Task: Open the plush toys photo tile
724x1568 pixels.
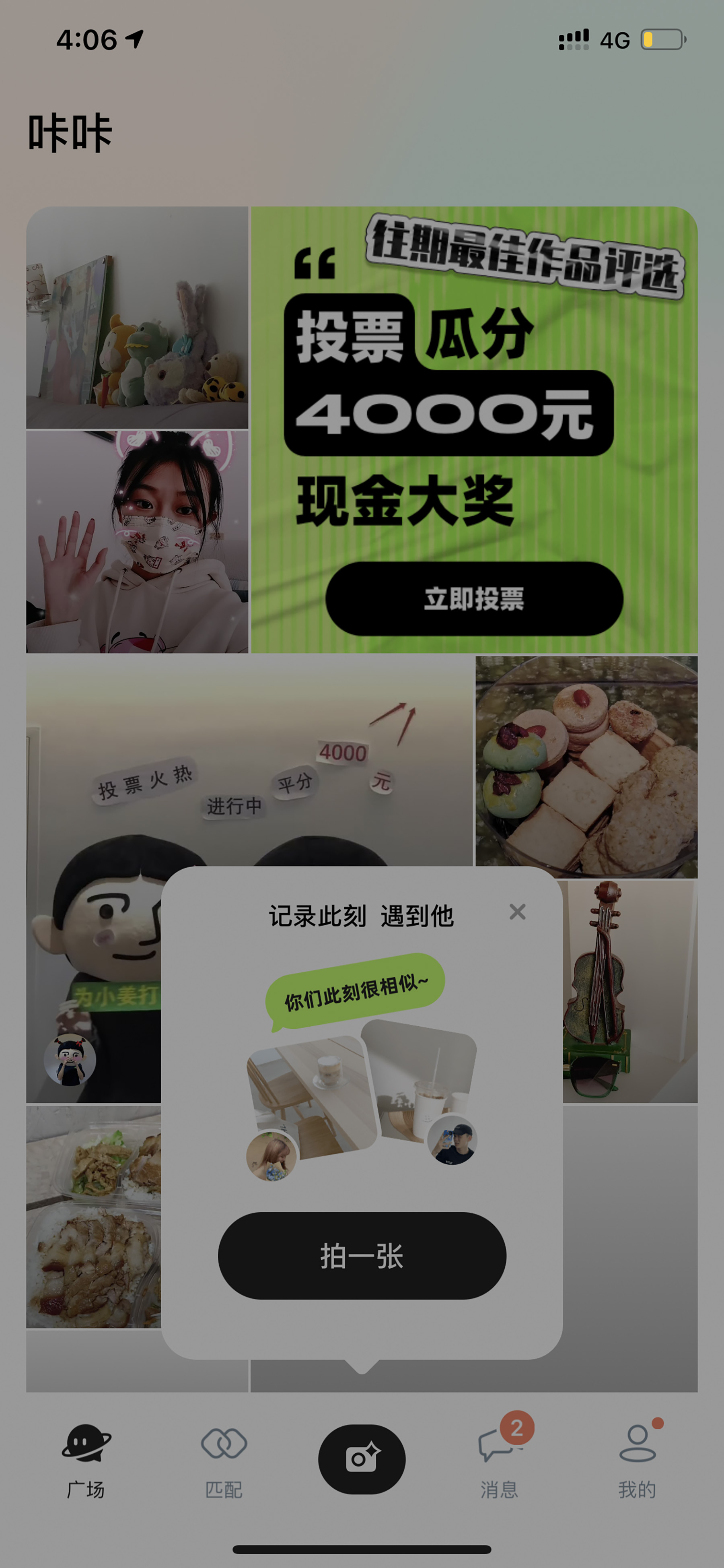Action: coord(137,317)
